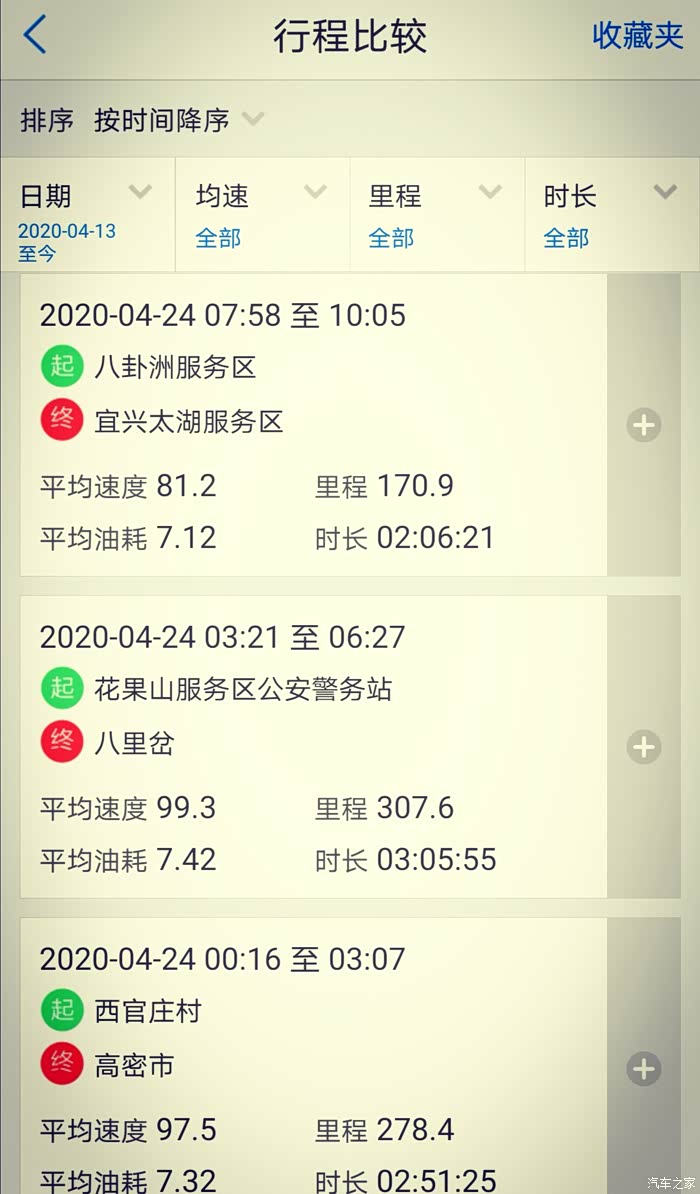Go back from 行程比较 screen
The height and width of the screenshot is (1194, 700).
click(x=35, y=36)
